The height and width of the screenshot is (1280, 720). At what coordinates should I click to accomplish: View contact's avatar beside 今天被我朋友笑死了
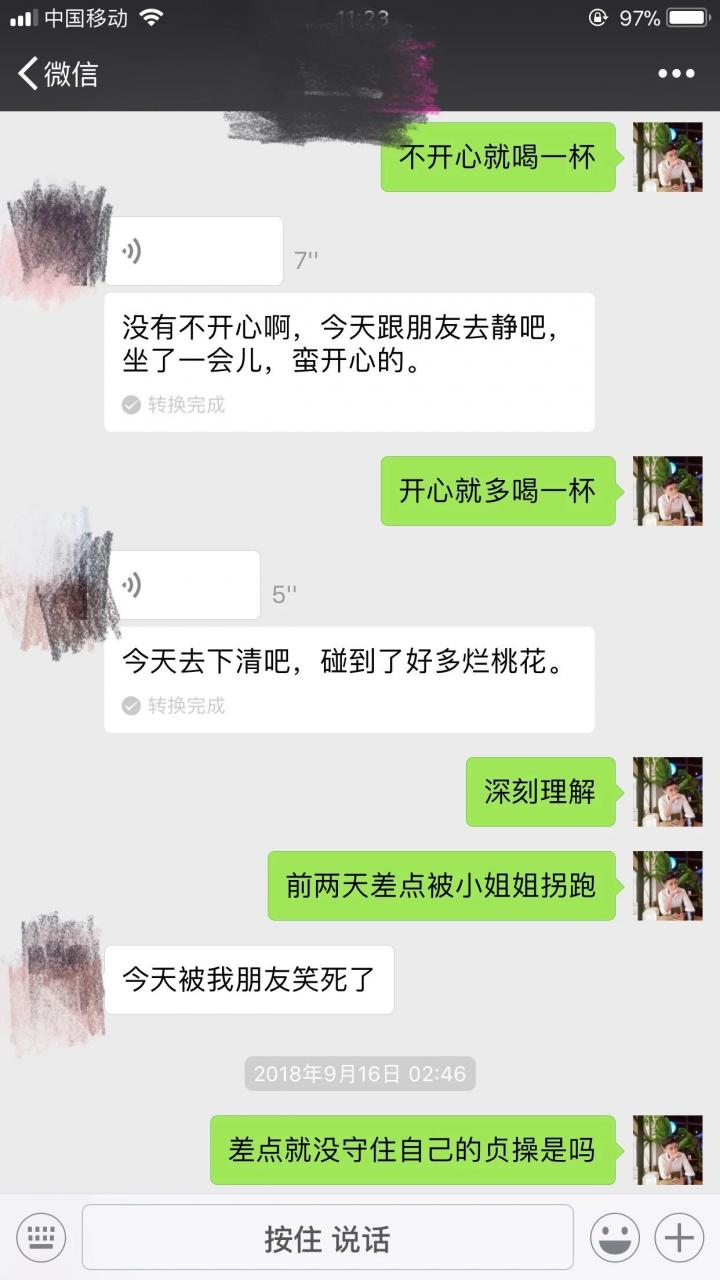click(62, 978)
